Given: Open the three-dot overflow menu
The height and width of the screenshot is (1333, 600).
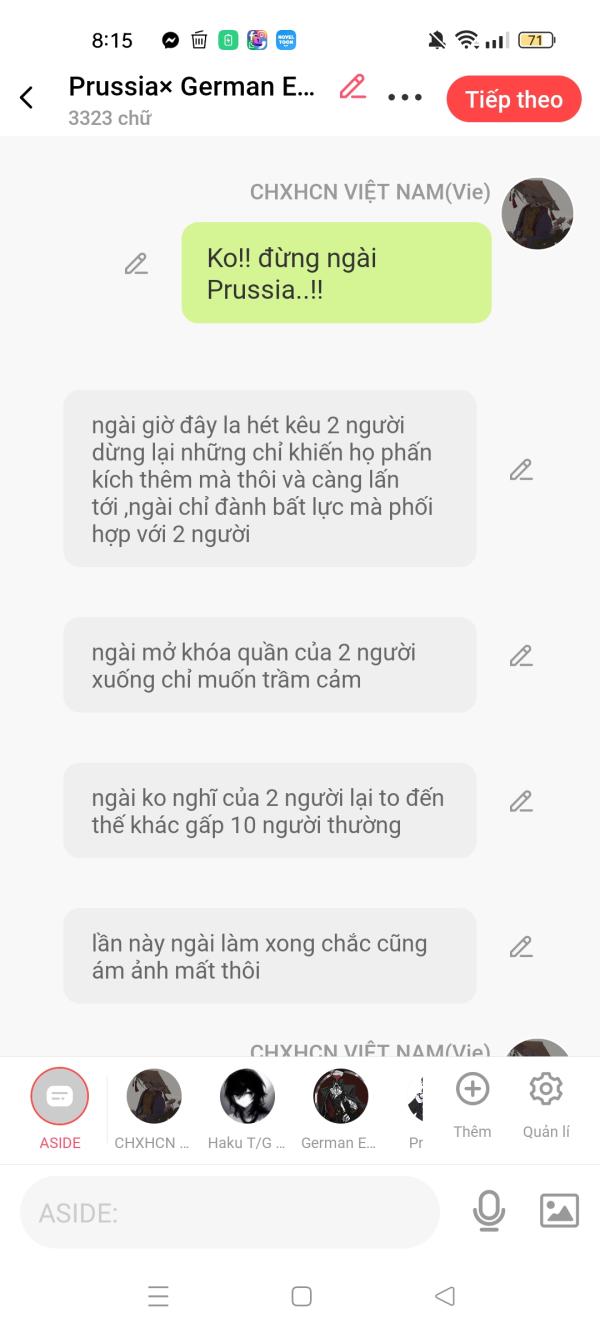Looking at the screenshot, I should (x=405, y=98).
